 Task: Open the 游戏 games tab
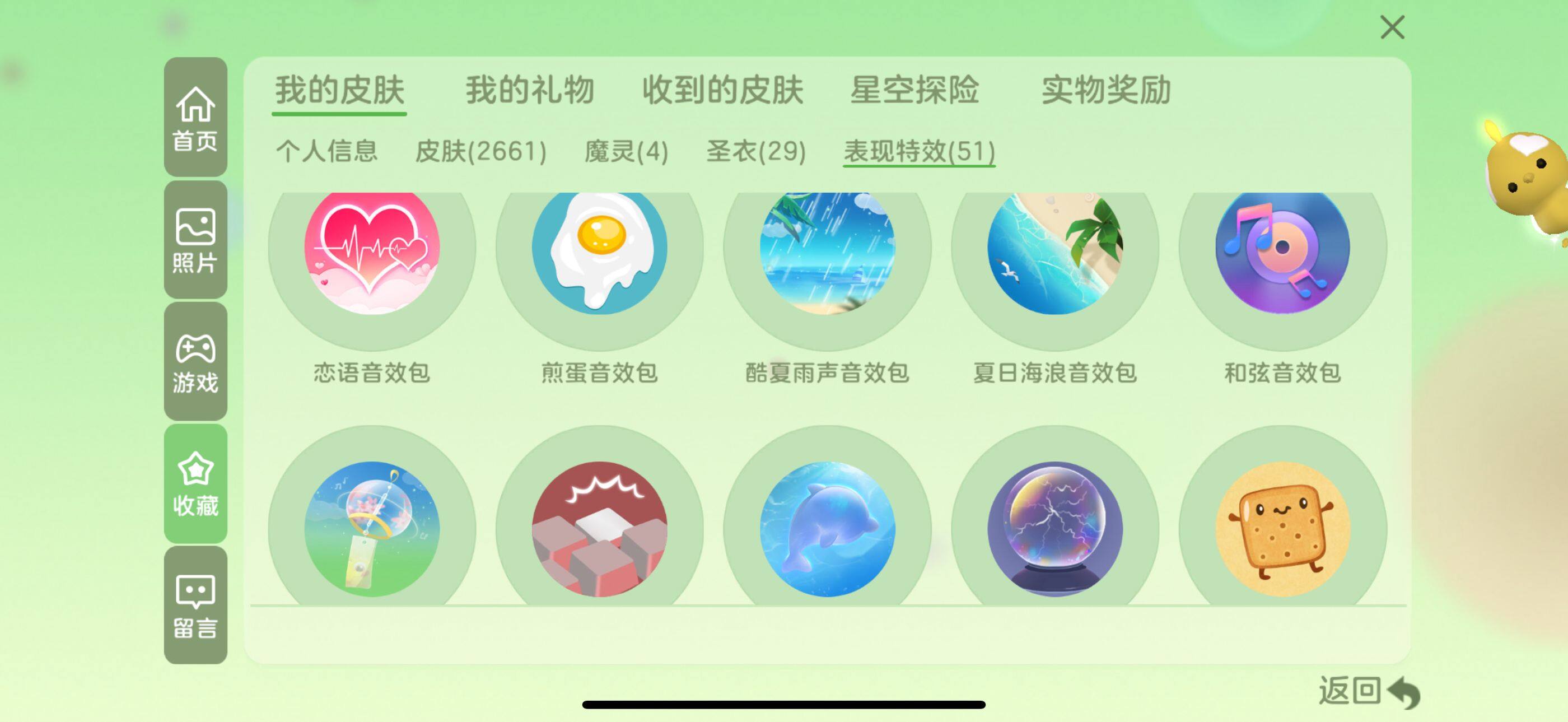(195, 362)
